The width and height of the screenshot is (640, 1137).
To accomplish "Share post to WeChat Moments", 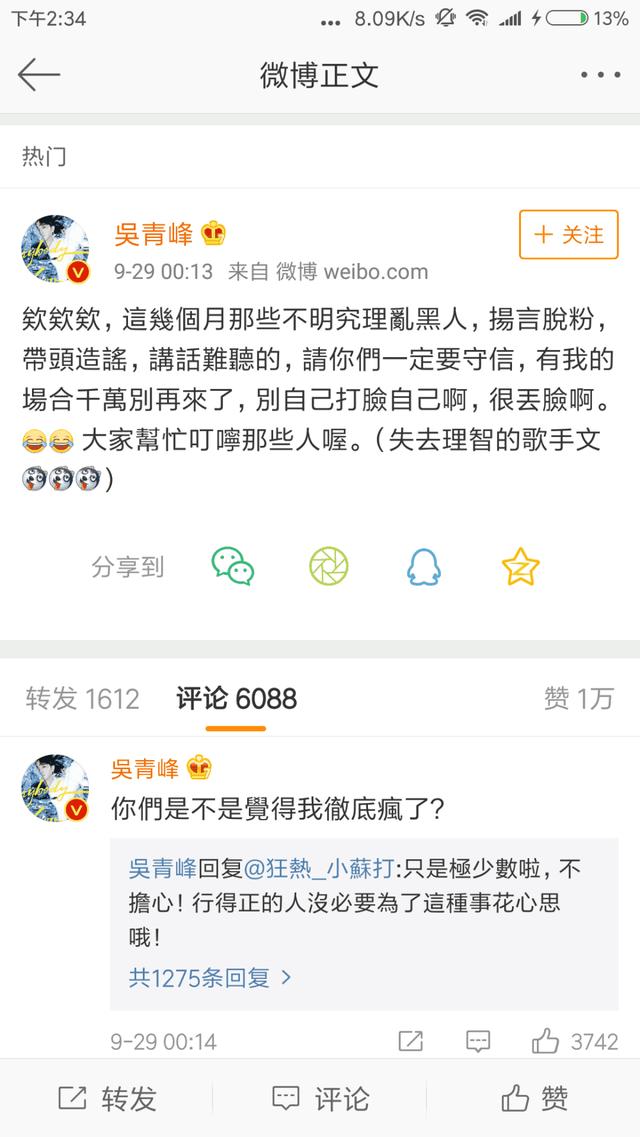I will click(328, 567).
